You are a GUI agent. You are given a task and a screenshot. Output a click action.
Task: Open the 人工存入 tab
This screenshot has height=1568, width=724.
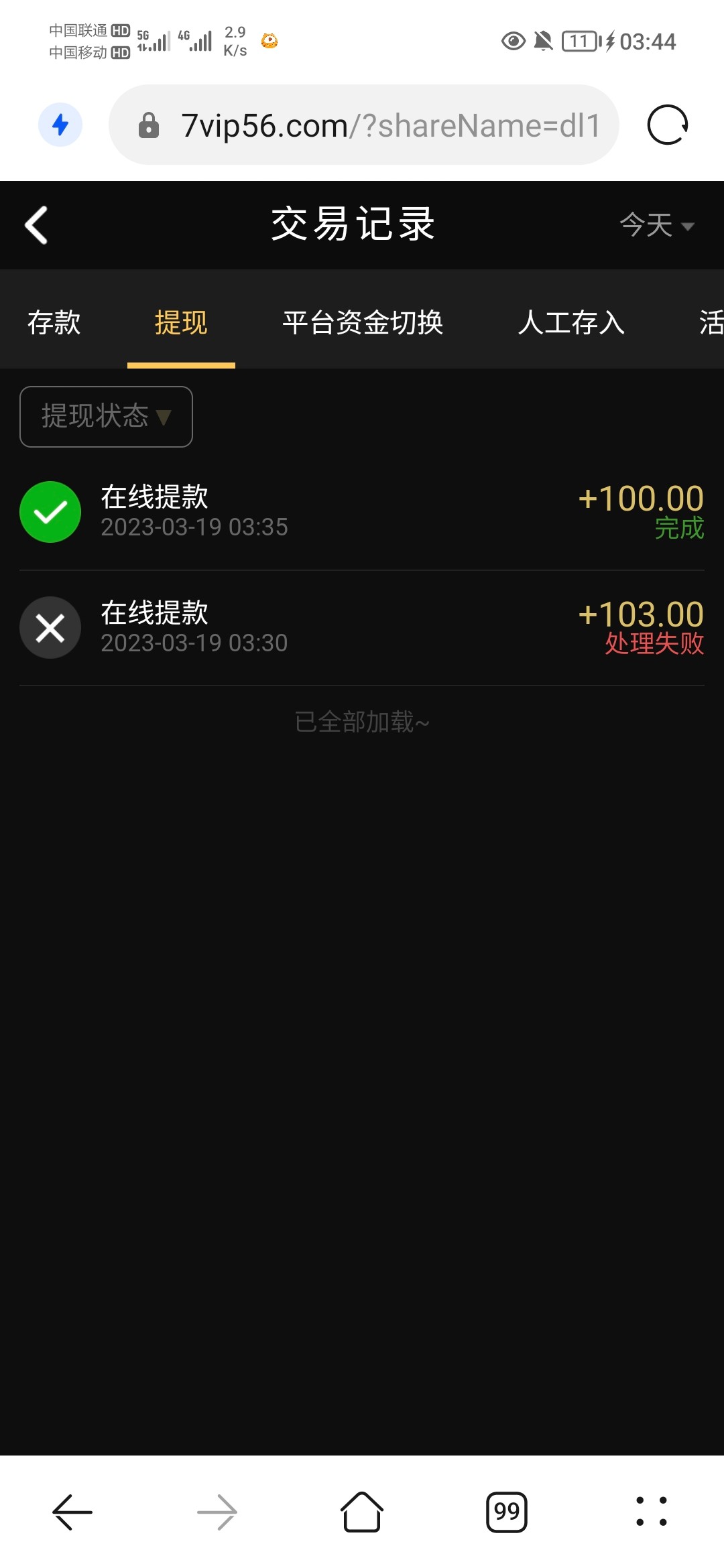(571, 322)
